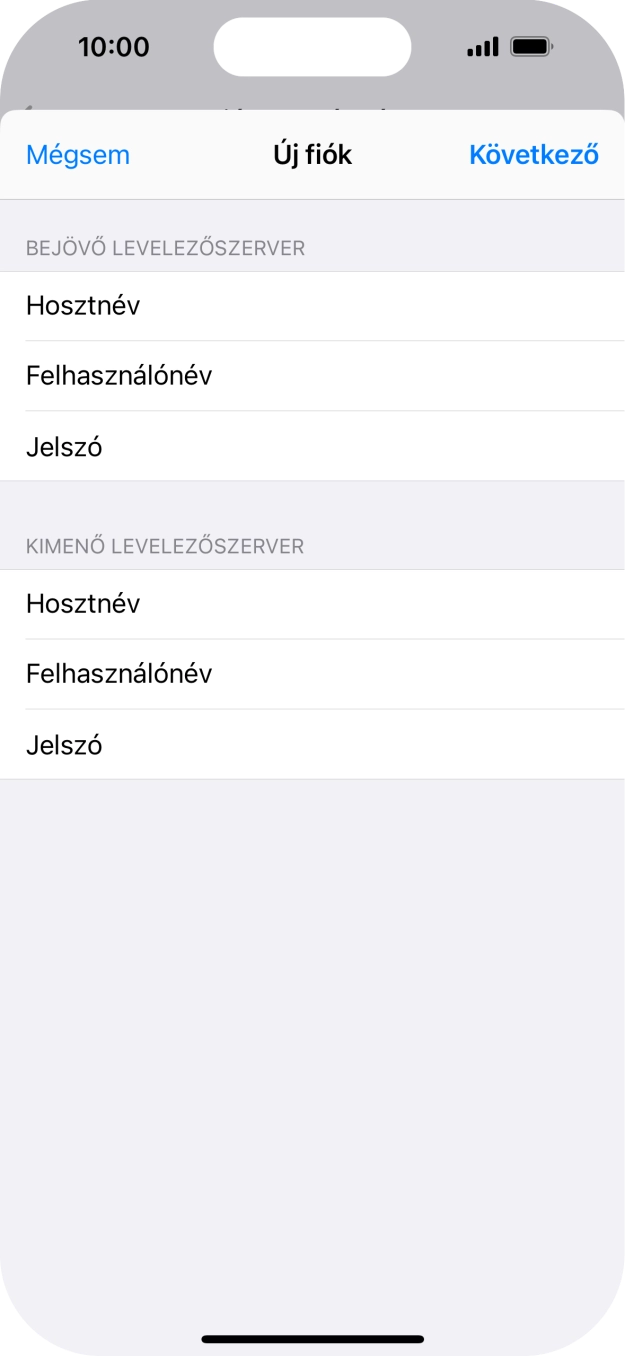Image resolution: width=625 pixels, height=1356 pixels.
Task: Tap Mégsem to cancel new account
Action: (x=78, y=155)
